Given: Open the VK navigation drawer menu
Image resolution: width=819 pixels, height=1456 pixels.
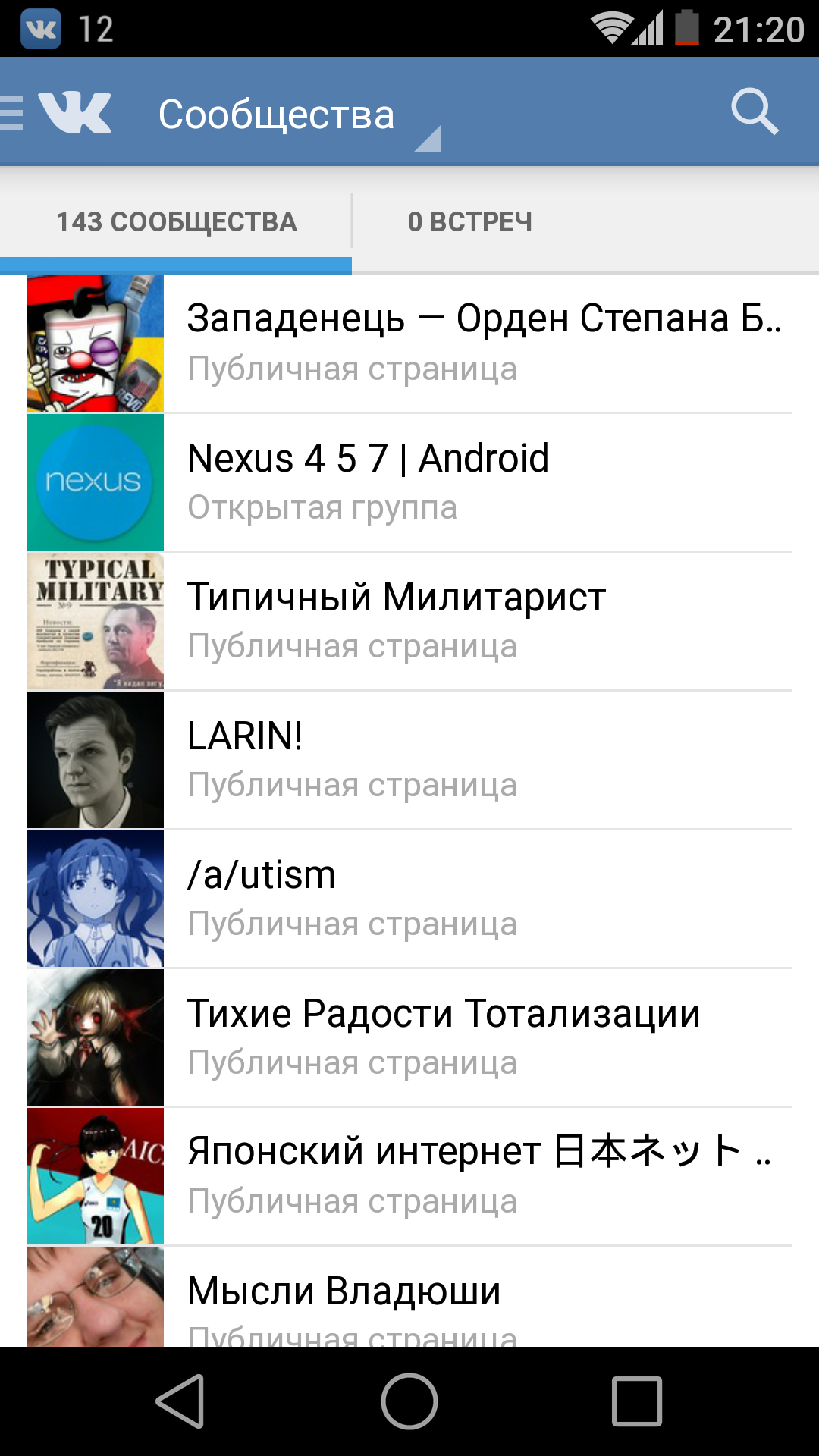Looking at the screenshot, I should pyautogui.click(x=57, y=112).
